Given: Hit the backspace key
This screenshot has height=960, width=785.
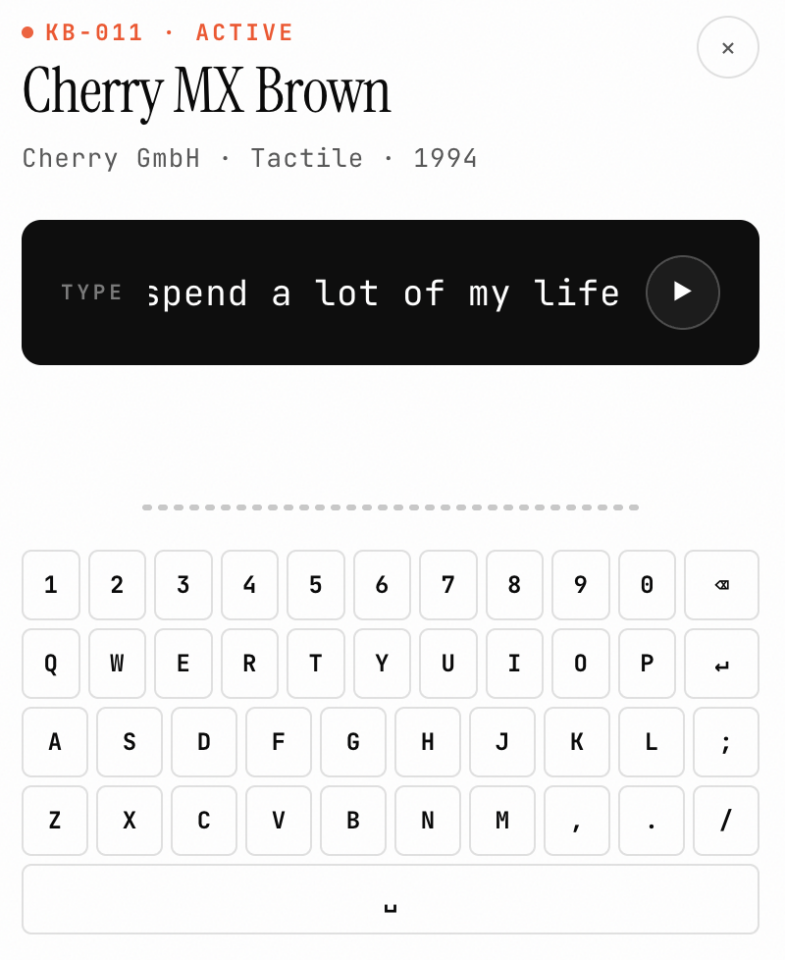Looking at the screenshot, I should tap(721, 585).
